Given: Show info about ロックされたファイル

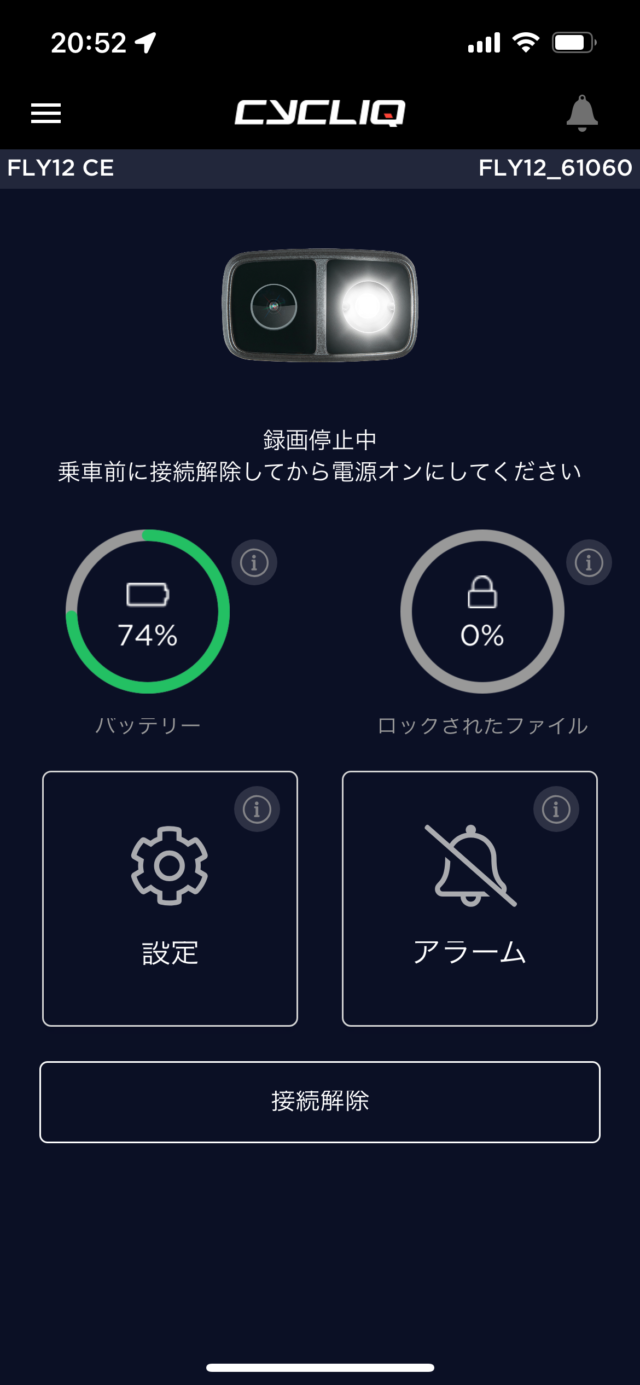Looking at the screenshot, I should 588,563.
